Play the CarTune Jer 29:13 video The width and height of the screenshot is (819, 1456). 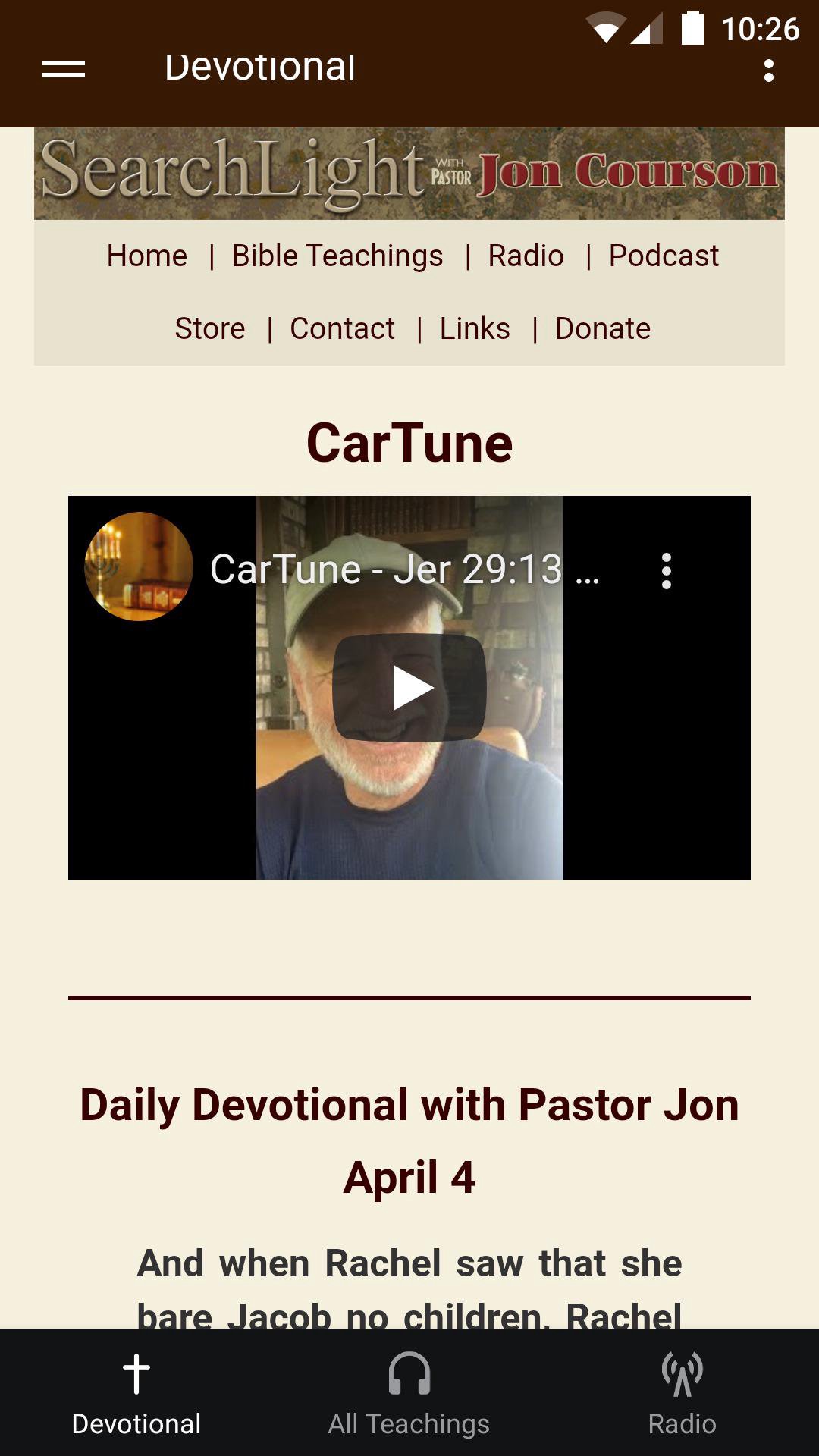tap(409, 686)
